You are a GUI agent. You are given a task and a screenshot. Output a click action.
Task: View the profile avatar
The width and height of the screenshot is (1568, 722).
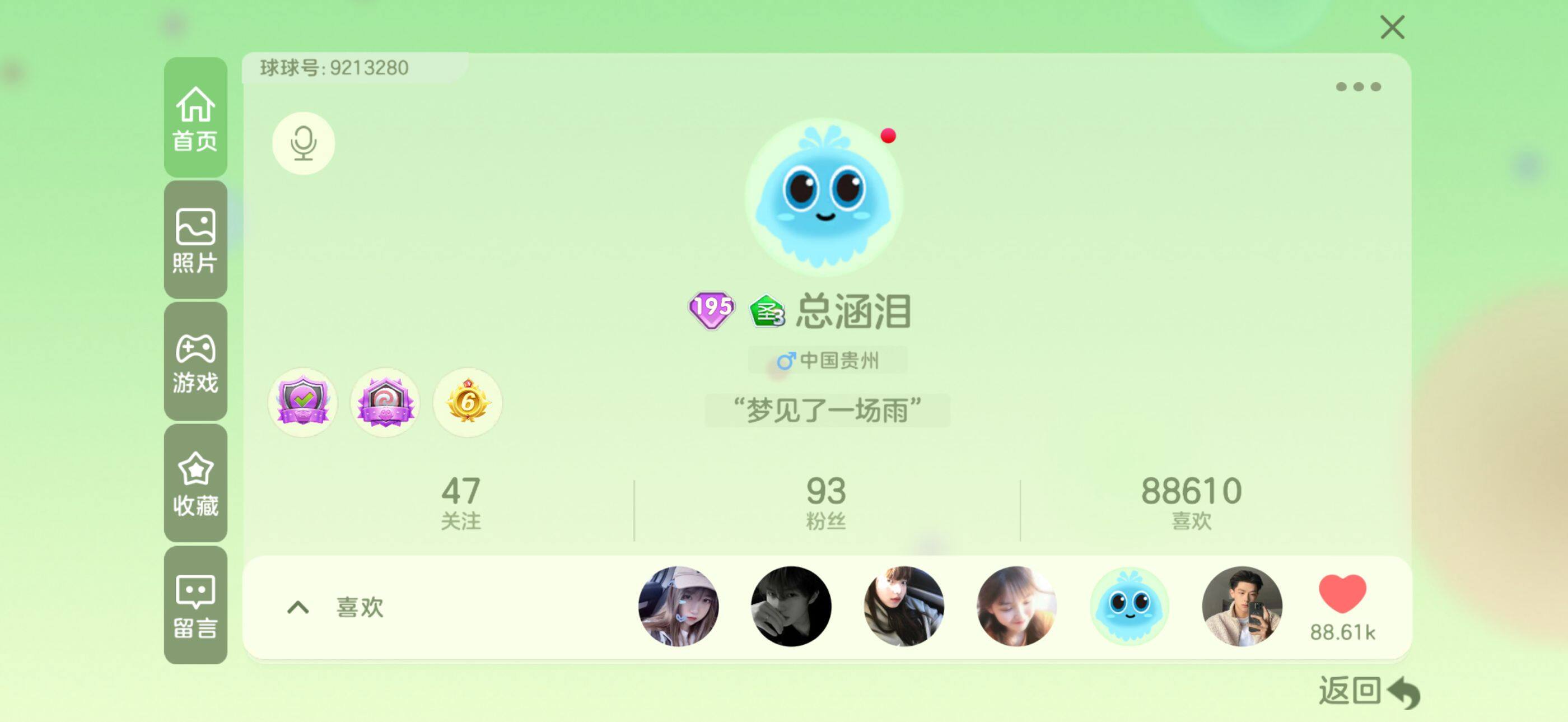[824, 197]
